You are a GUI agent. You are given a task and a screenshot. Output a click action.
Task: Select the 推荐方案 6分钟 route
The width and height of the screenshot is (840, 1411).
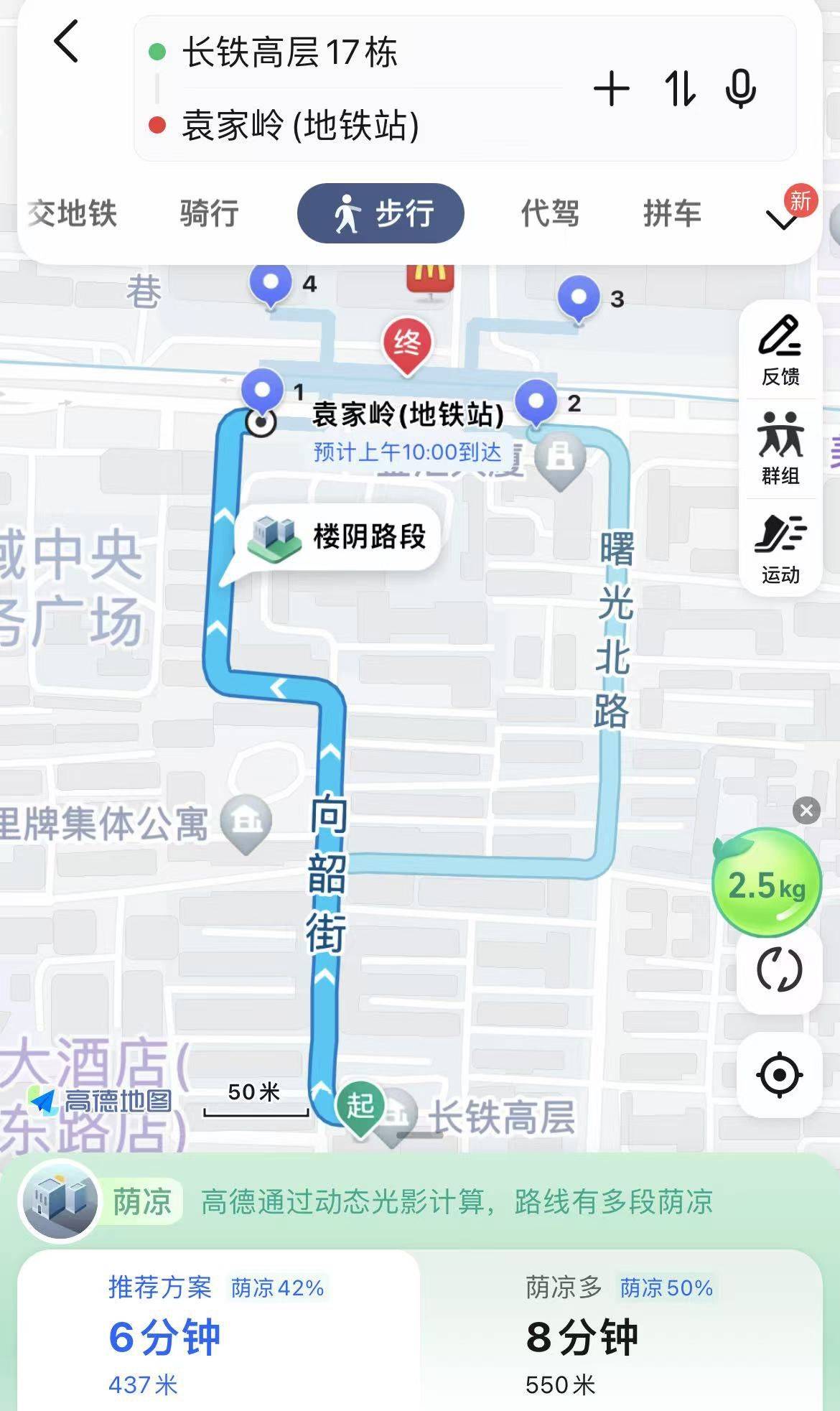pos(218,1334)
